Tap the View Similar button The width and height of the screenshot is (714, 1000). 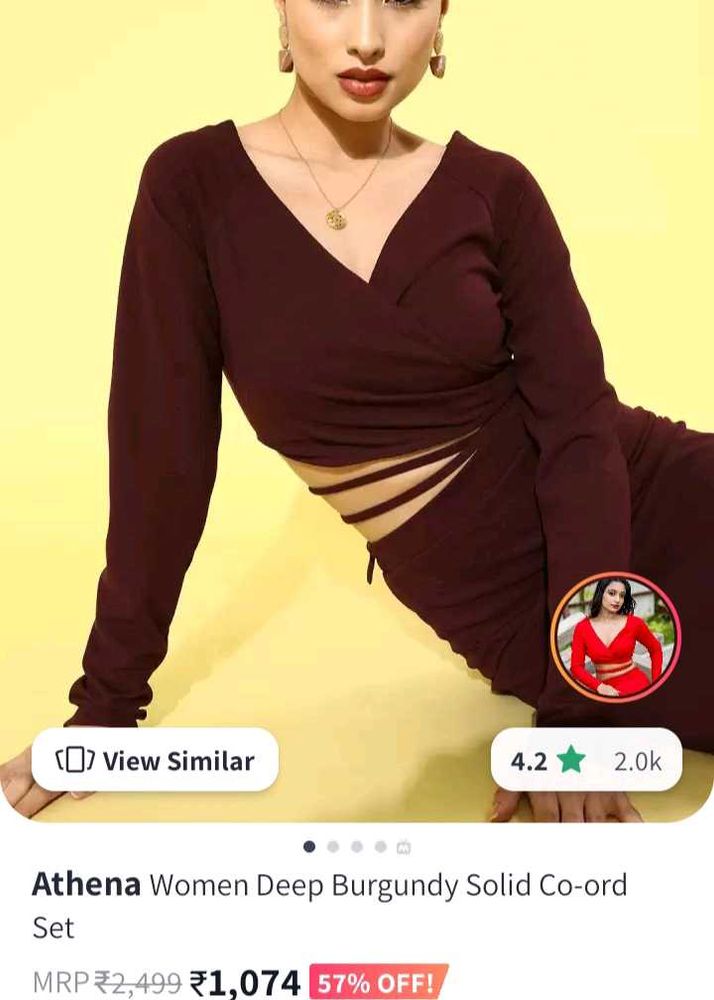pos(155,761)
